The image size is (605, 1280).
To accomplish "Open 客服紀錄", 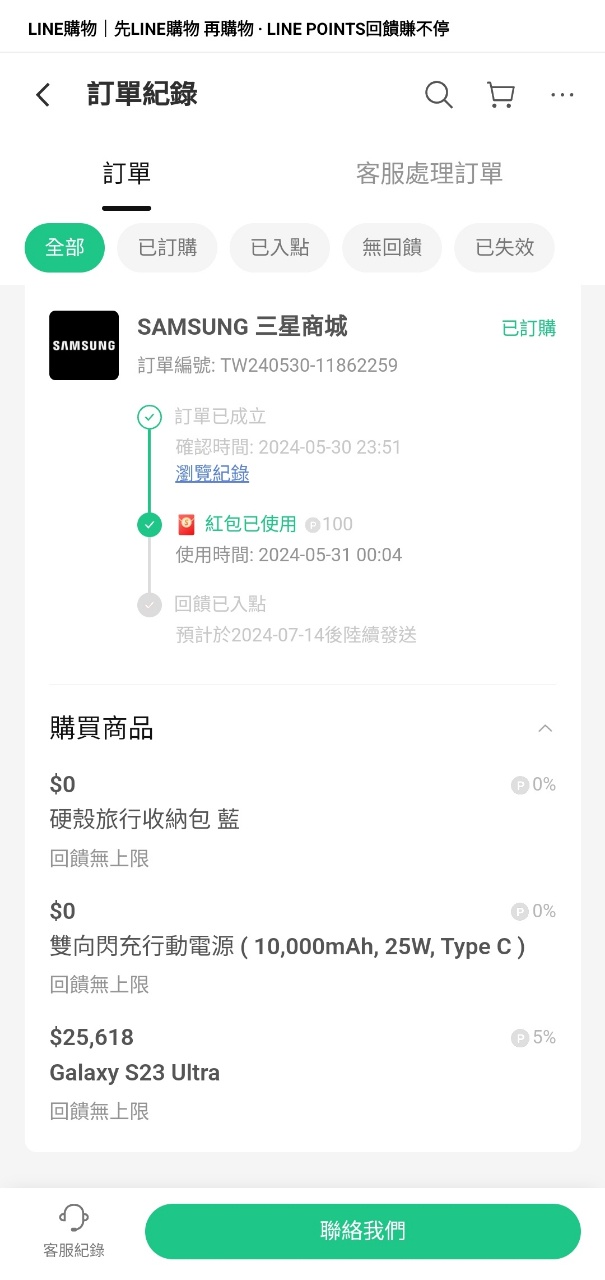I will (x=74, y=1231).
